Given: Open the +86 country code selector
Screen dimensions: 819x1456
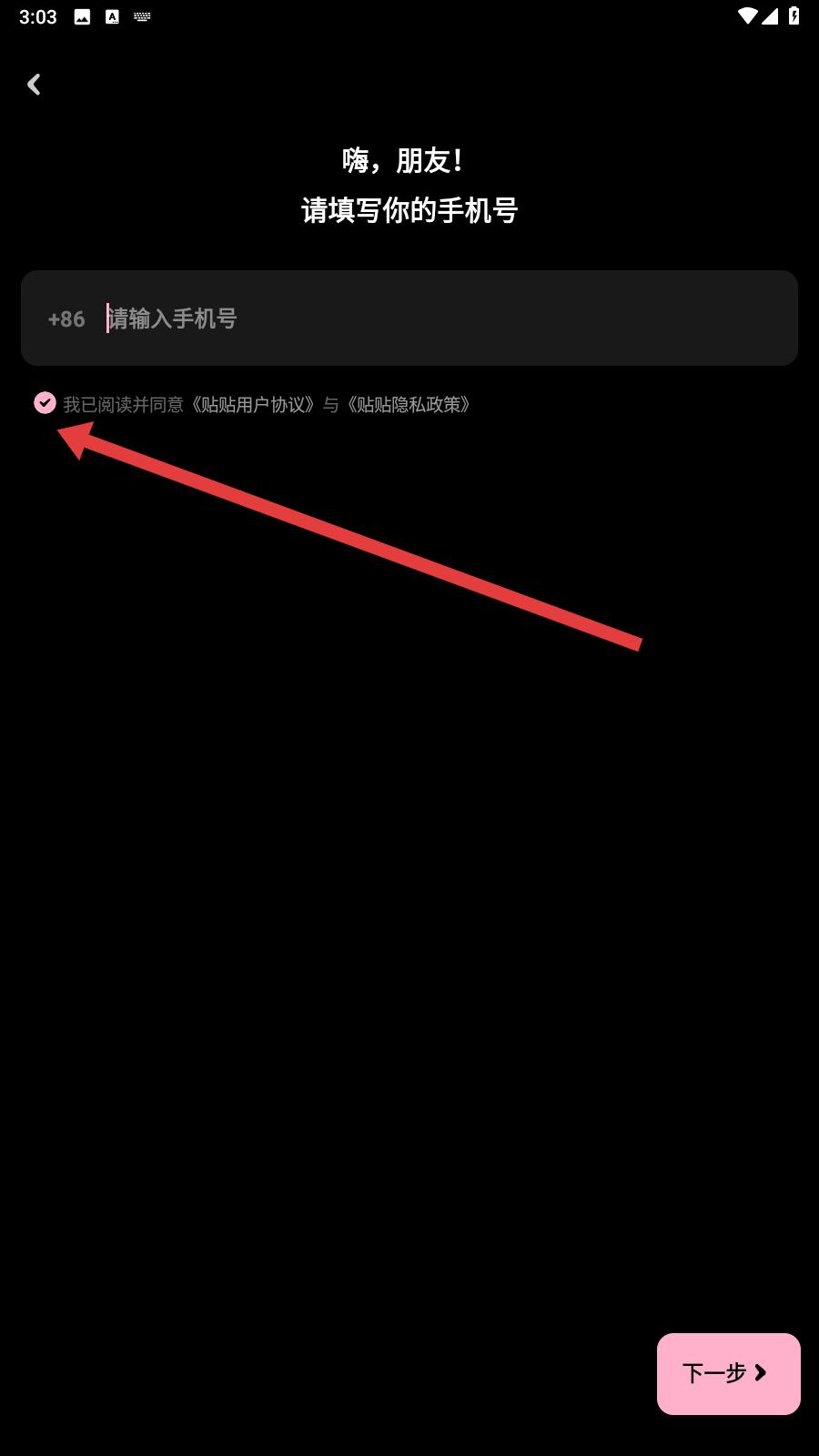Looking at the screenshot, I should pos(66,318).
